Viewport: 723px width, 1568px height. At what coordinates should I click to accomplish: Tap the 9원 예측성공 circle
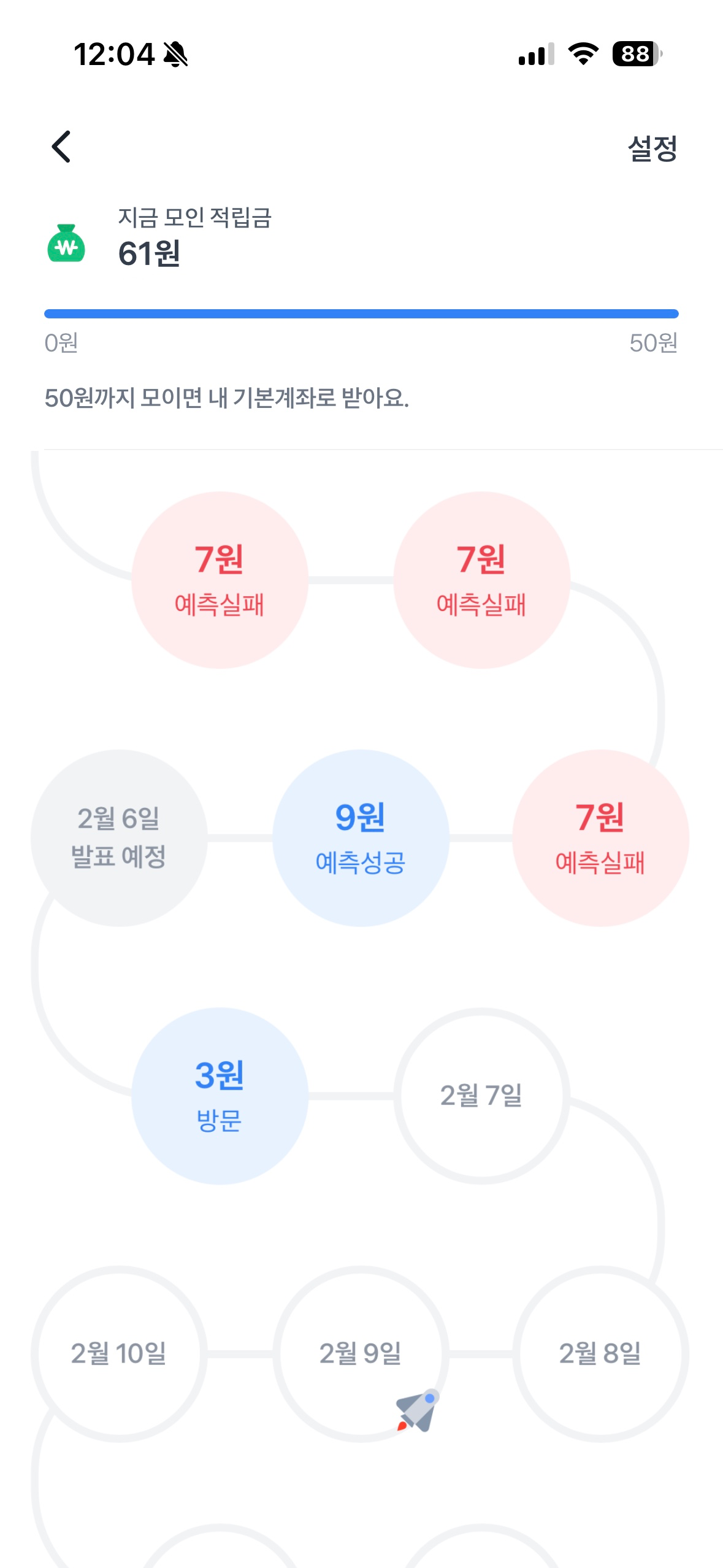click(361, 838)
